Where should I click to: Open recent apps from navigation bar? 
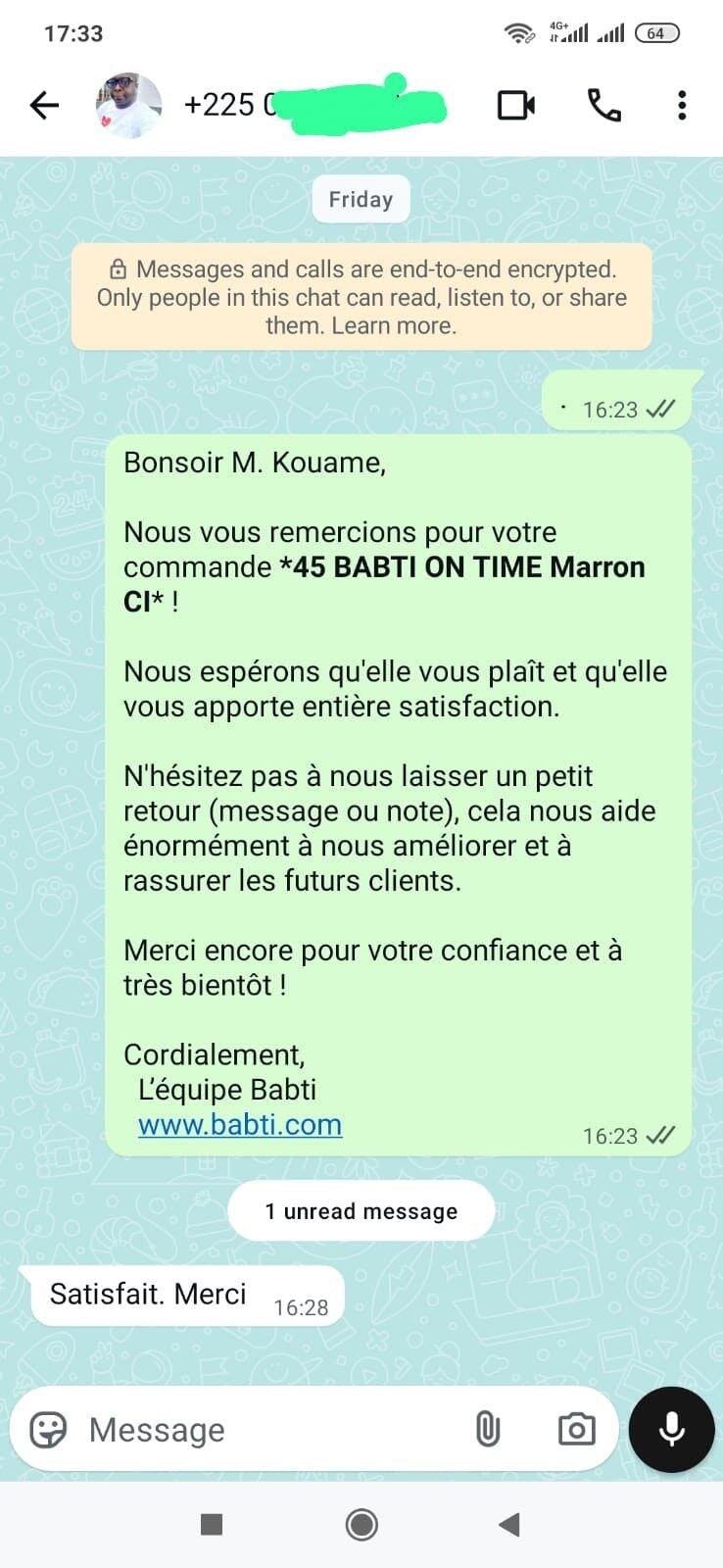click(212, 1524)
